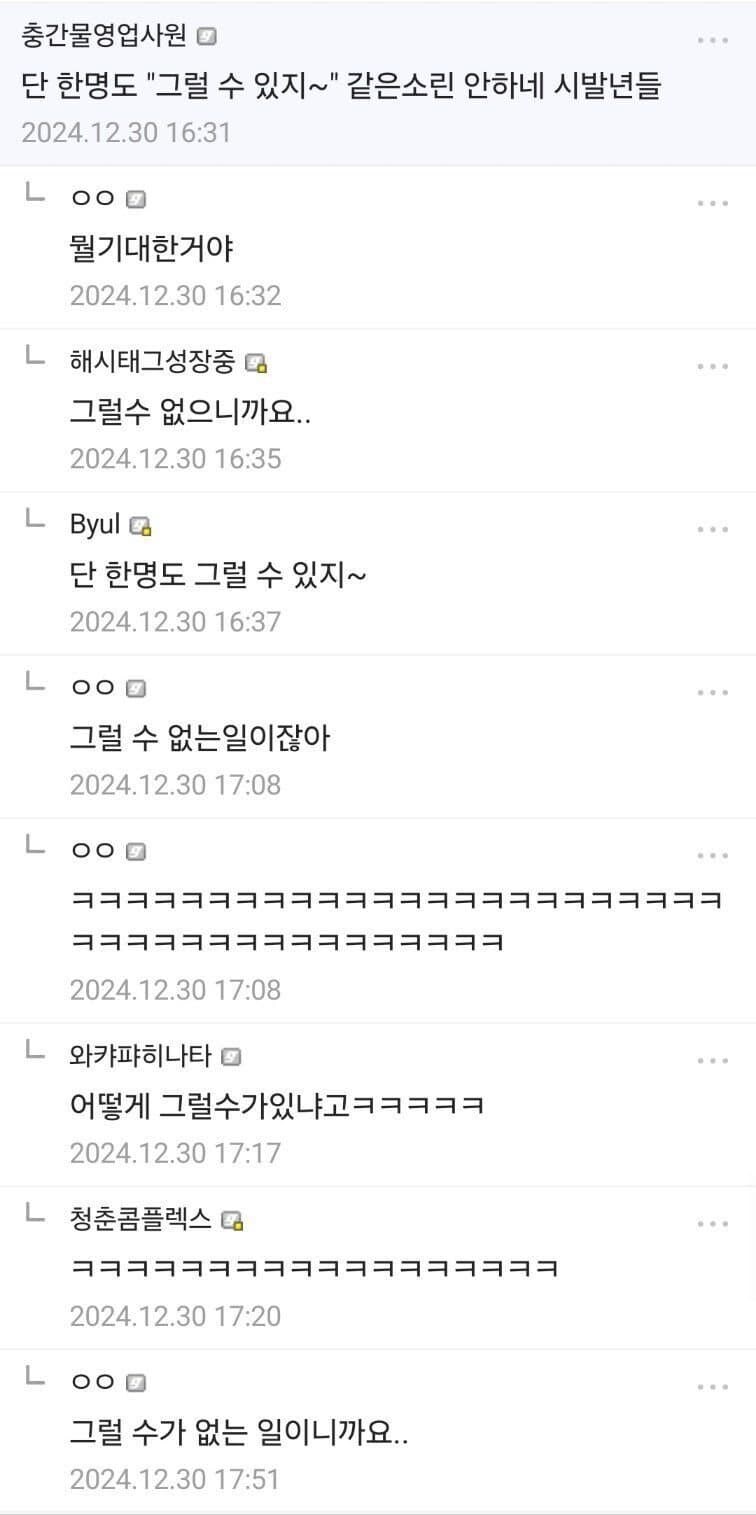Click the reply arrow on the last ㅇㅇ comment

(35, 1380)
